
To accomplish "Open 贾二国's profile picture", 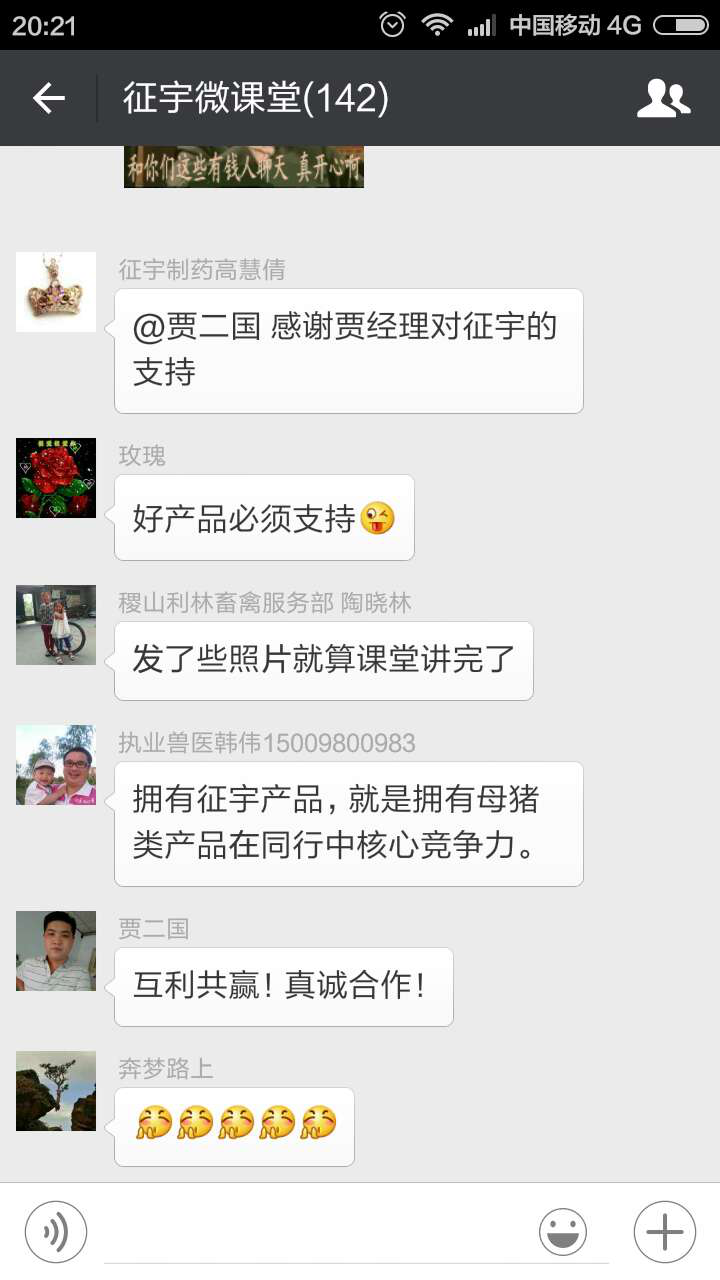I will point(56,951).
